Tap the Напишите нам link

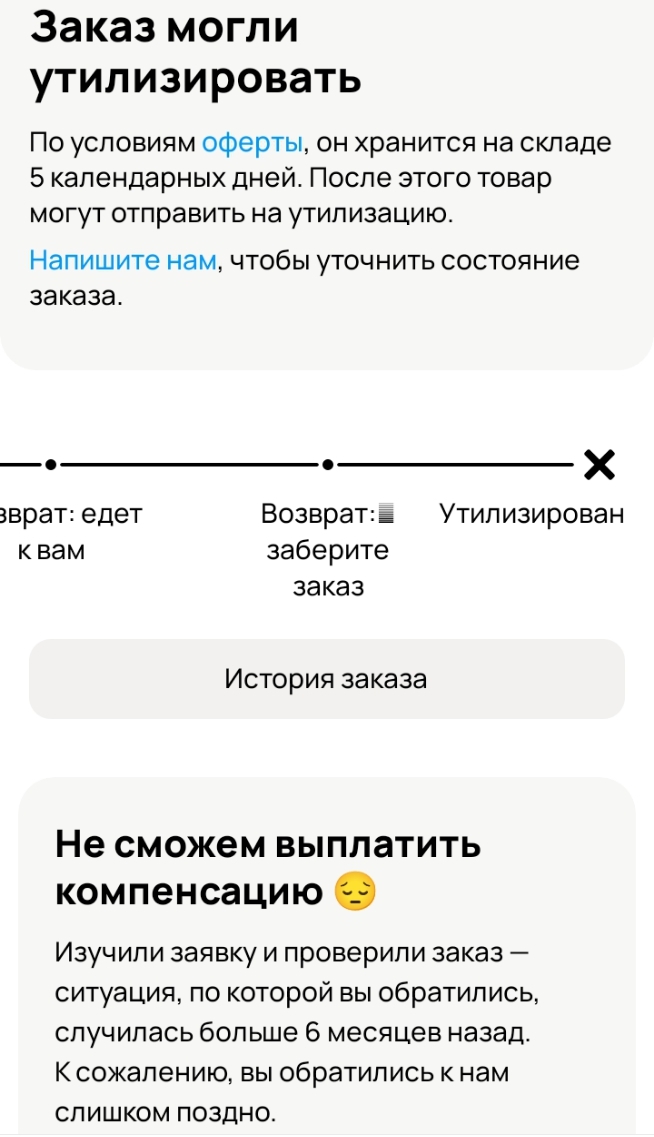click(122, 261)
